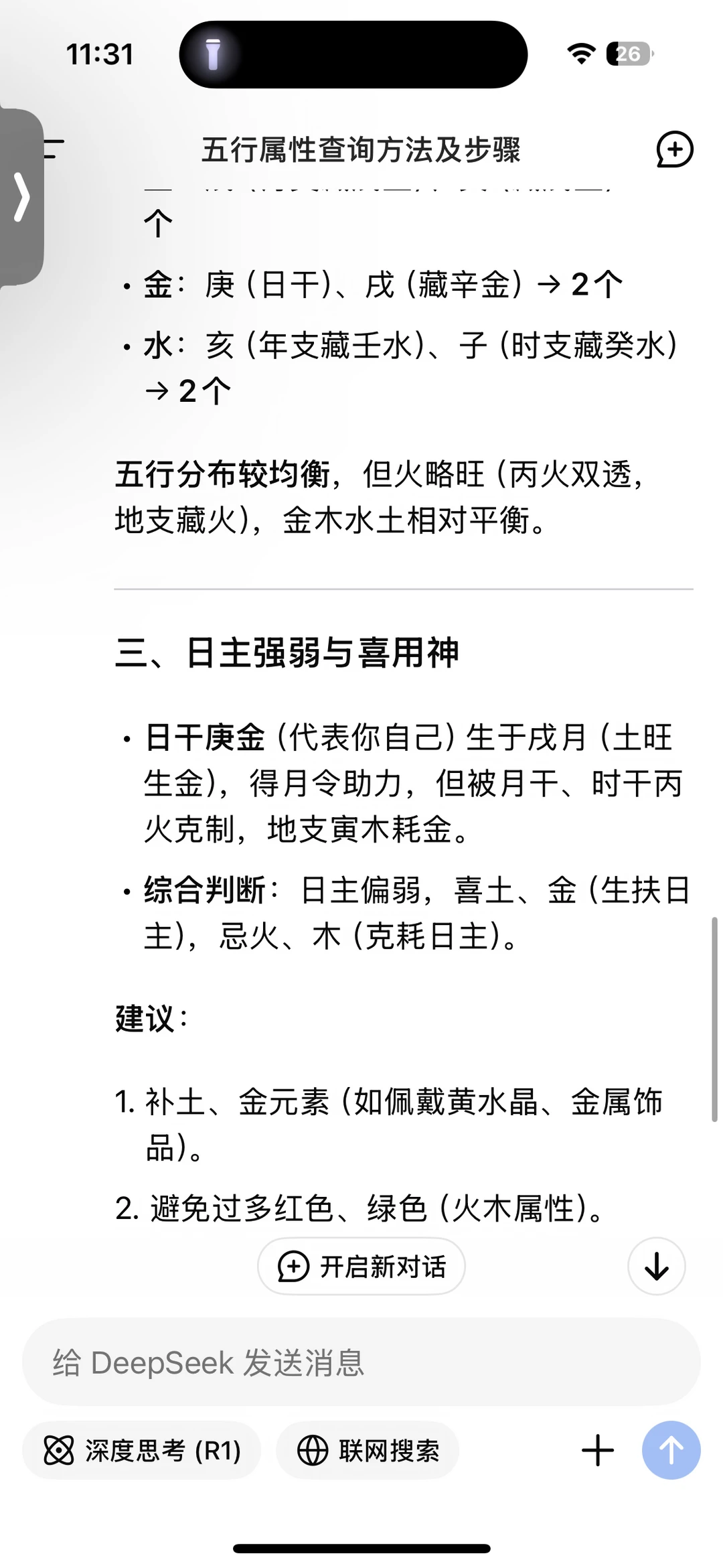This screenshot has height=1568, width=723.
Task: Open the plus attachment menu
Action: point(598,1451)
